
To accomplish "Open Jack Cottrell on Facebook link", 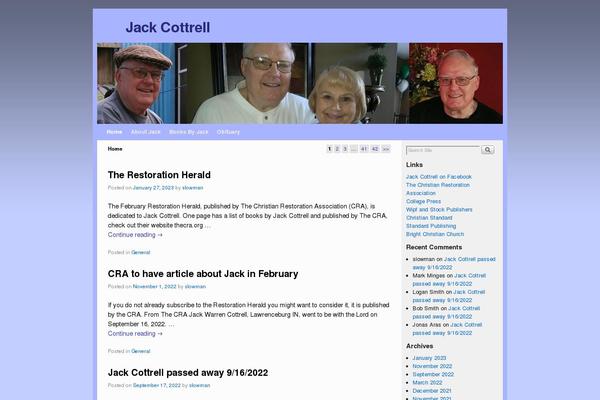I will (439, 177).
